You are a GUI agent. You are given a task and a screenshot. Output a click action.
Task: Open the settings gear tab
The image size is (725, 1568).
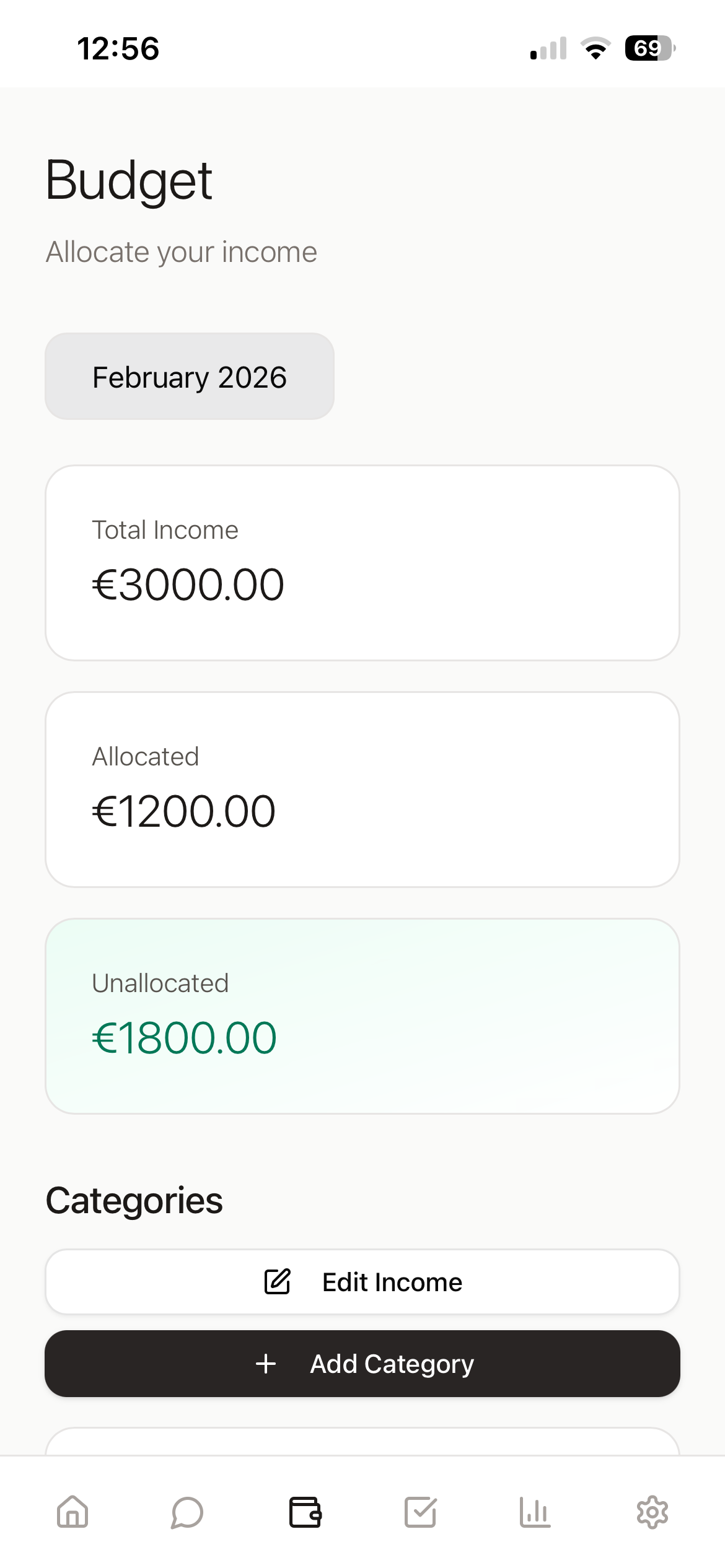point(652,1512)
